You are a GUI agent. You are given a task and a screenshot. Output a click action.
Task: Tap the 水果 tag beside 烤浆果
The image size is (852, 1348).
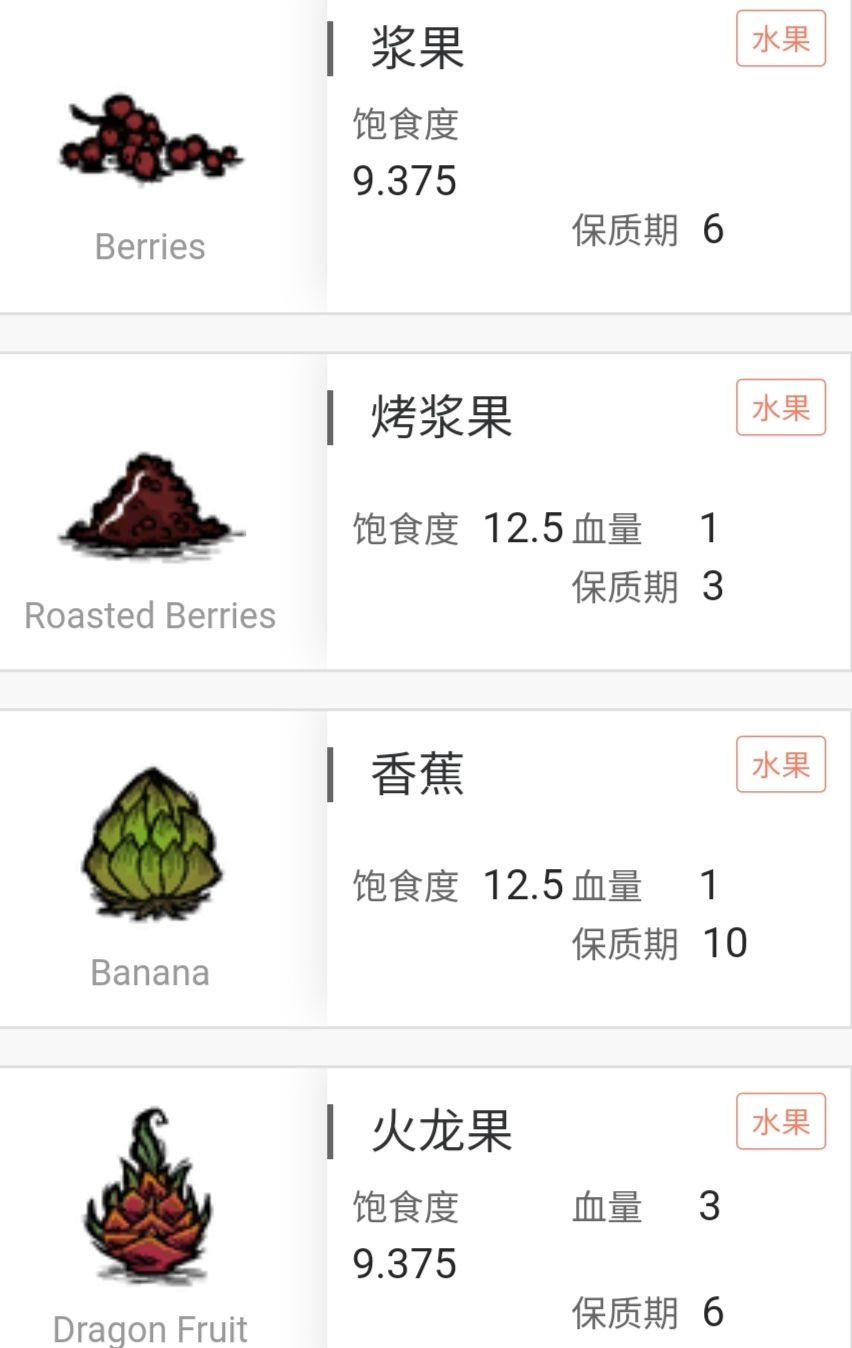click(x=780, y=407)
